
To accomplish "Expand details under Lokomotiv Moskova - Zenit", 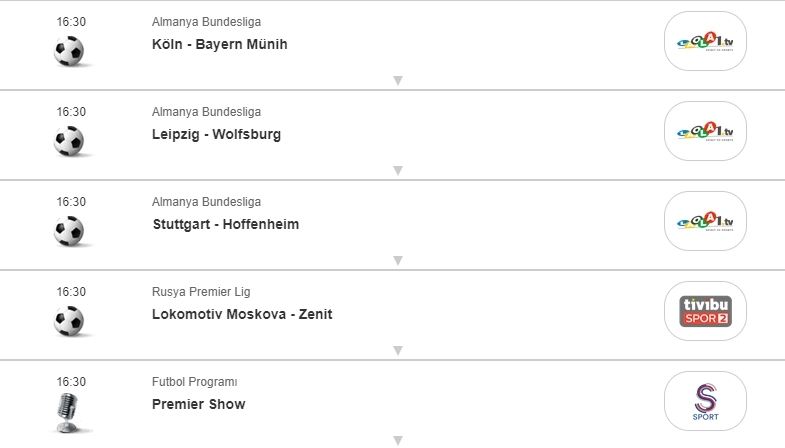I will pos(397,351).
